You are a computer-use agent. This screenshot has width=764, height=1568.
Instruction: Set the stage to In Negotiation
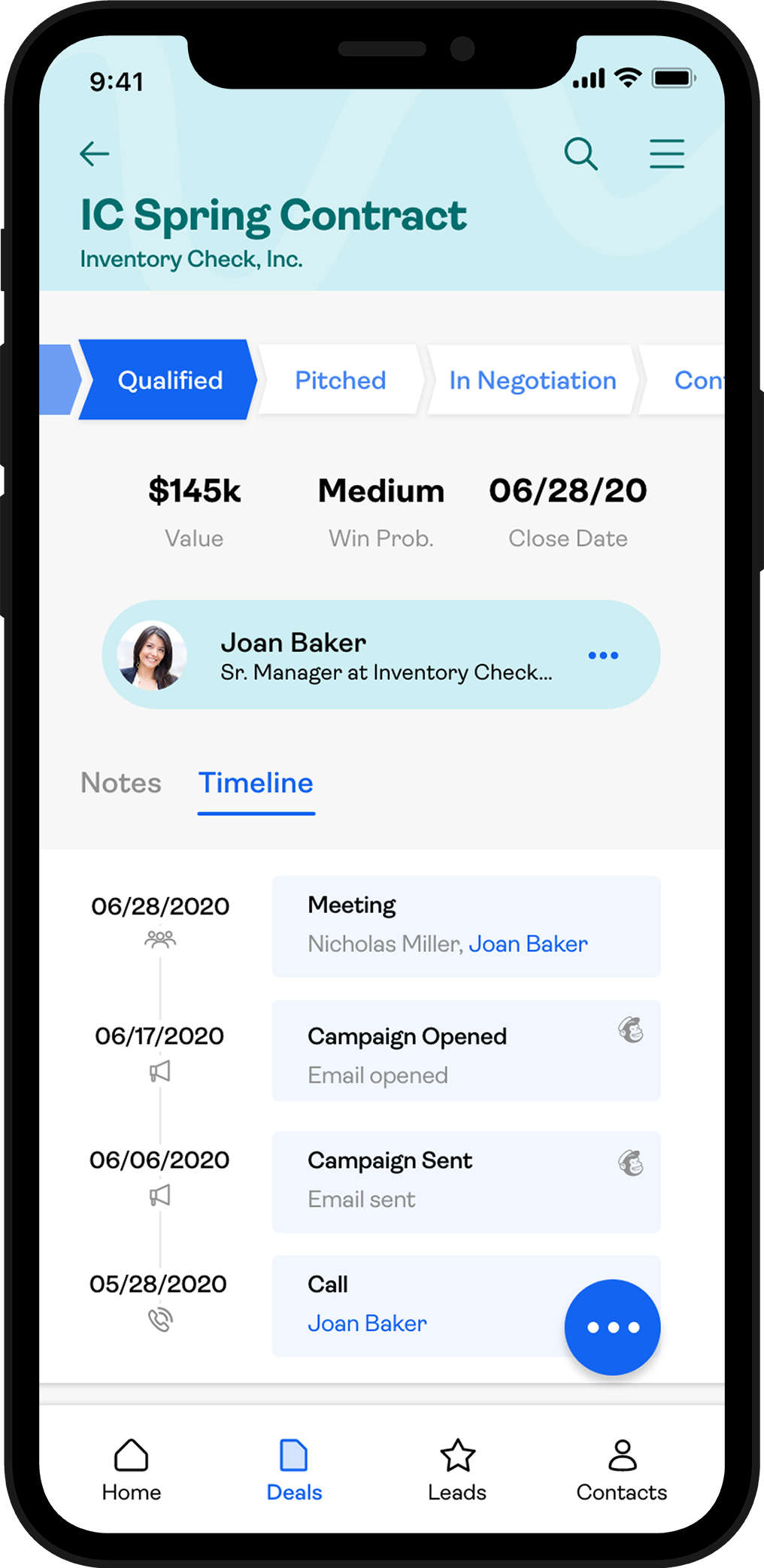coord(532,380)
